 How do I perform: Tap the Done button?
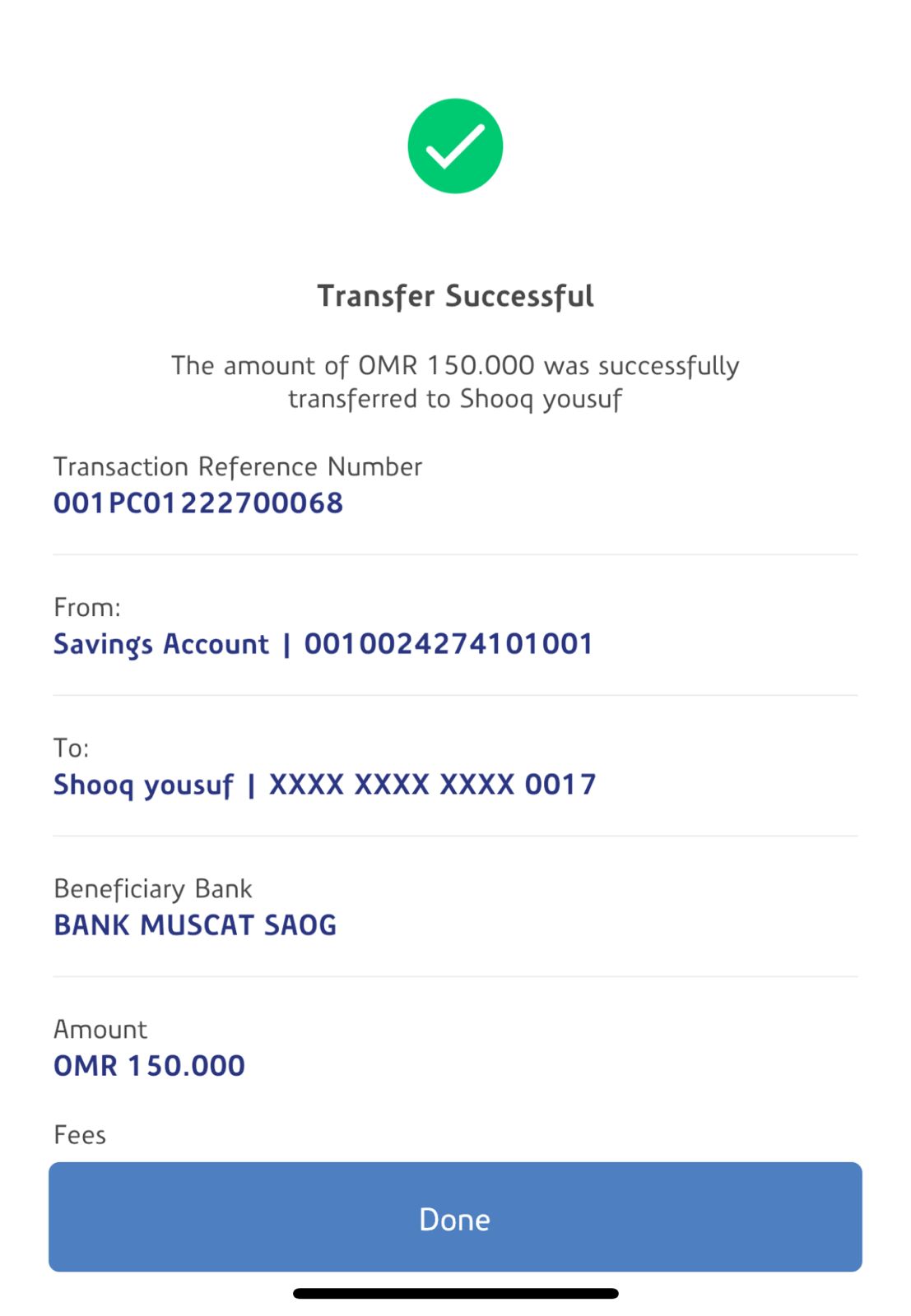[455, 1217]
